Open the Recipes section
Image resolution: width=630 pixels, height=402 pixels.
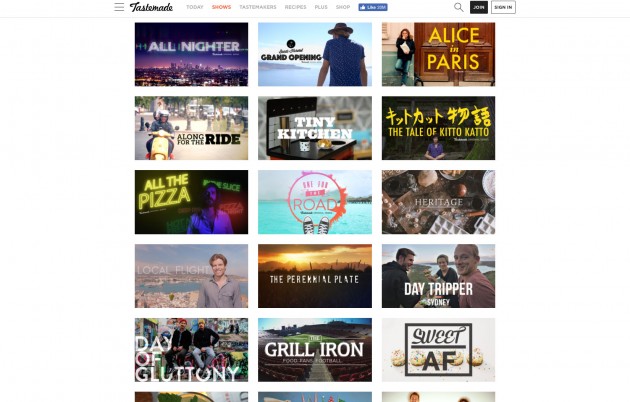(x=295, y=7)
